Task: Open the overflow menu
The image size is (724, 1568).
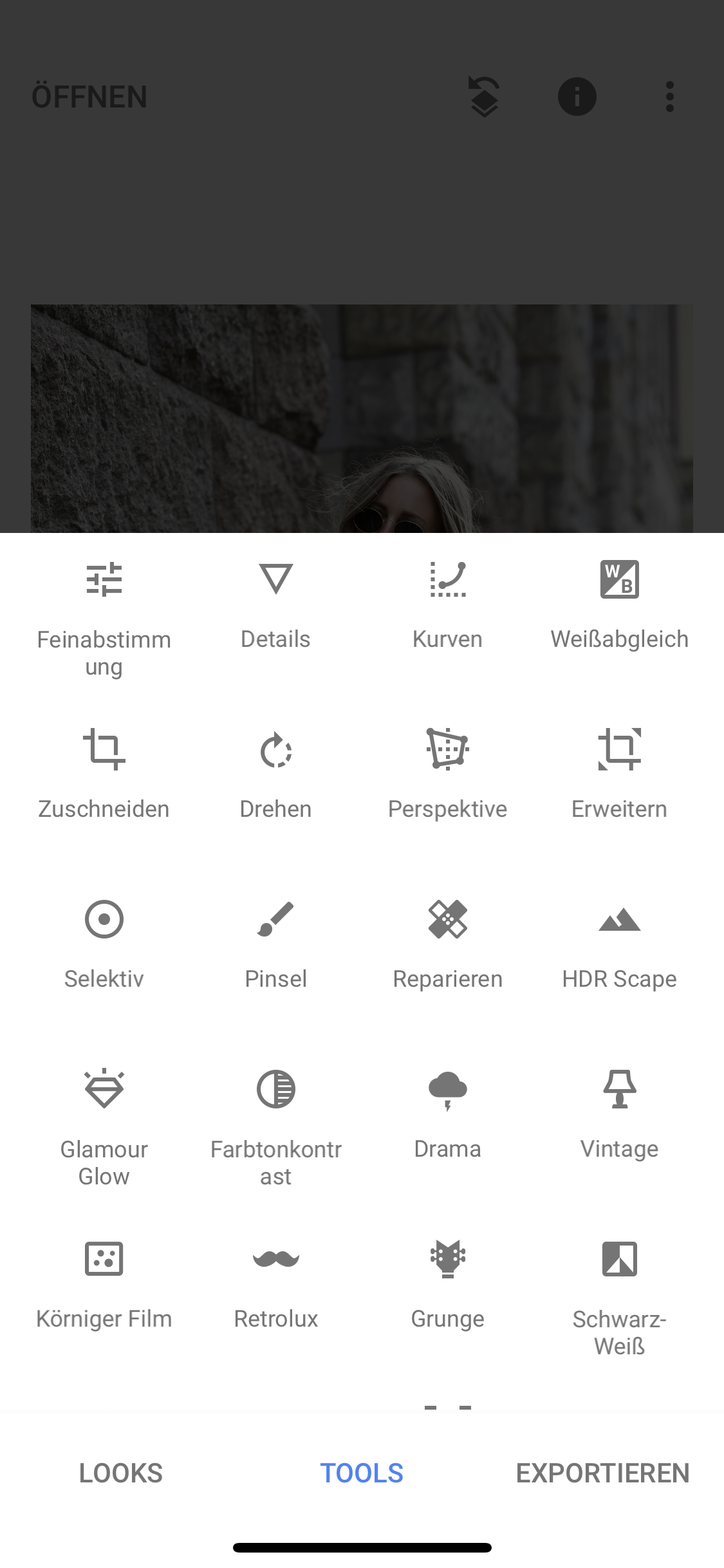Action: (669, 97)
